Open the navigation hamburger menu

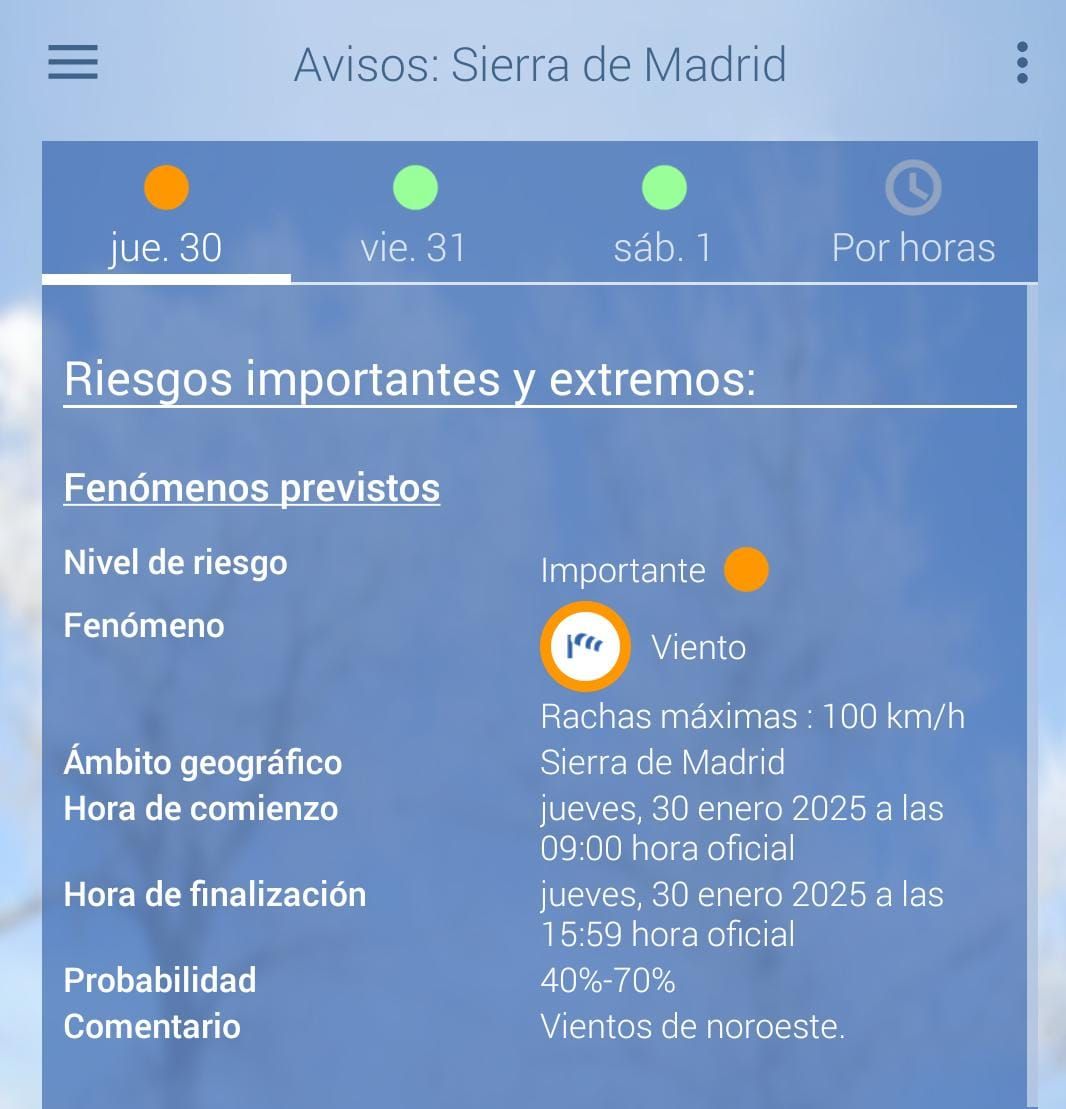71,63
